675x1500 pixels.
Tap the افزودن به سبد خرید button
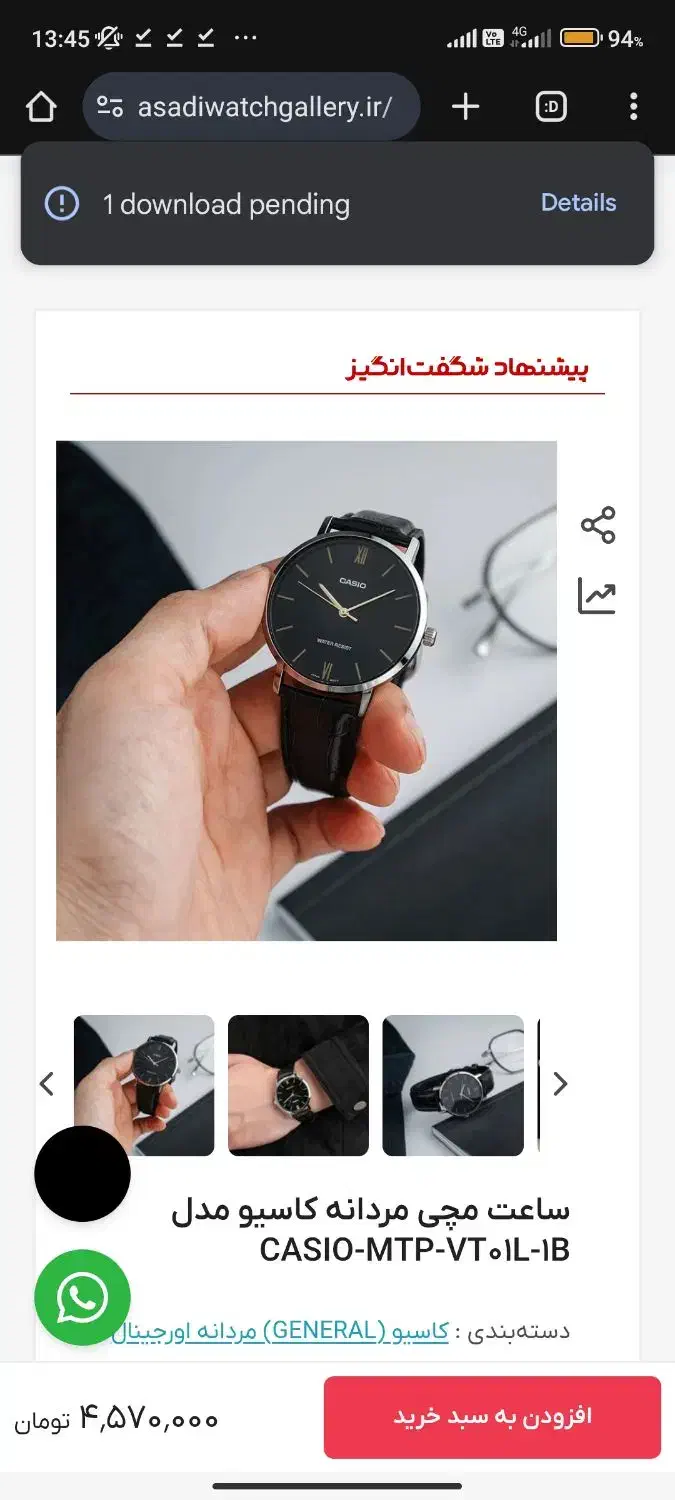point(492,1416)
